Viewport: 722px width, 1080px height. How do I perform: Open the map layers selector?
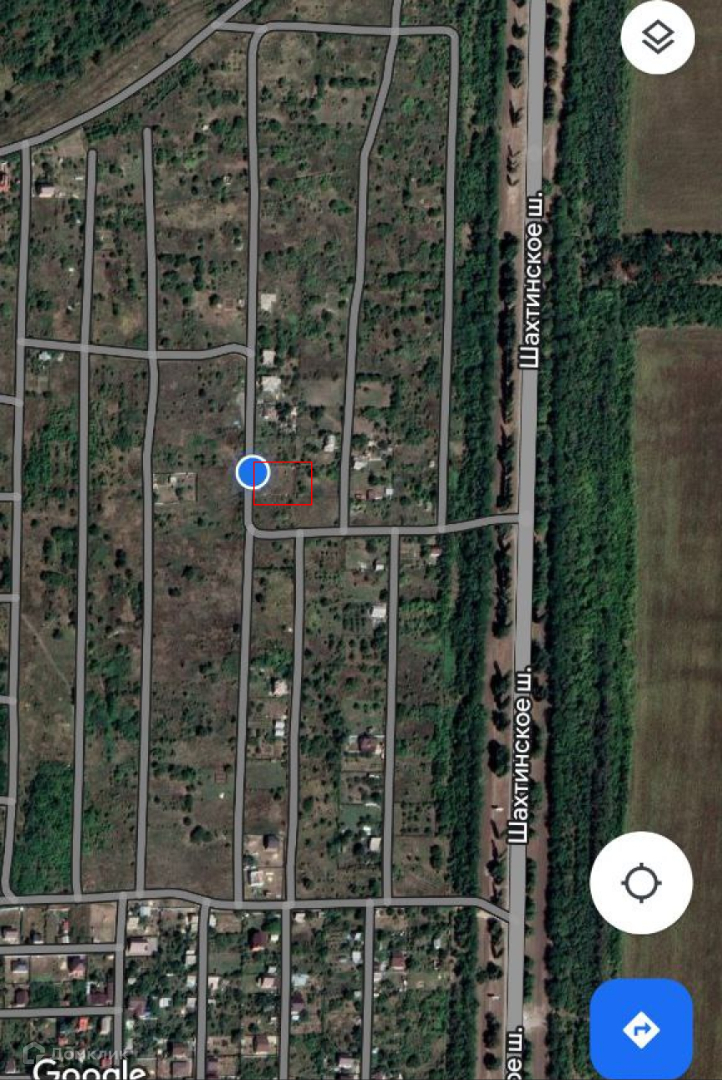657,38
